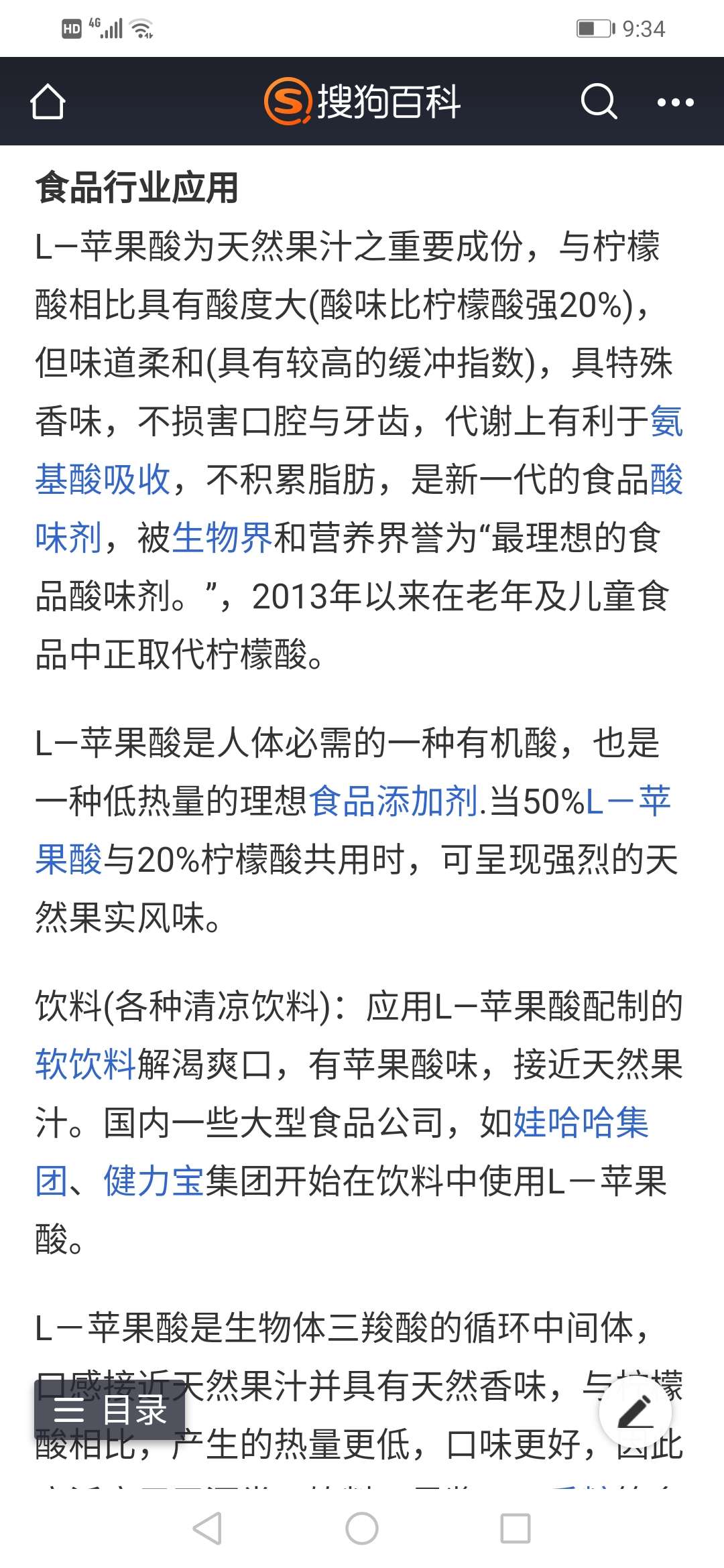724x1568 pixels.
Task: Go to the Sogou Baike home page
Action: [48, 102]
